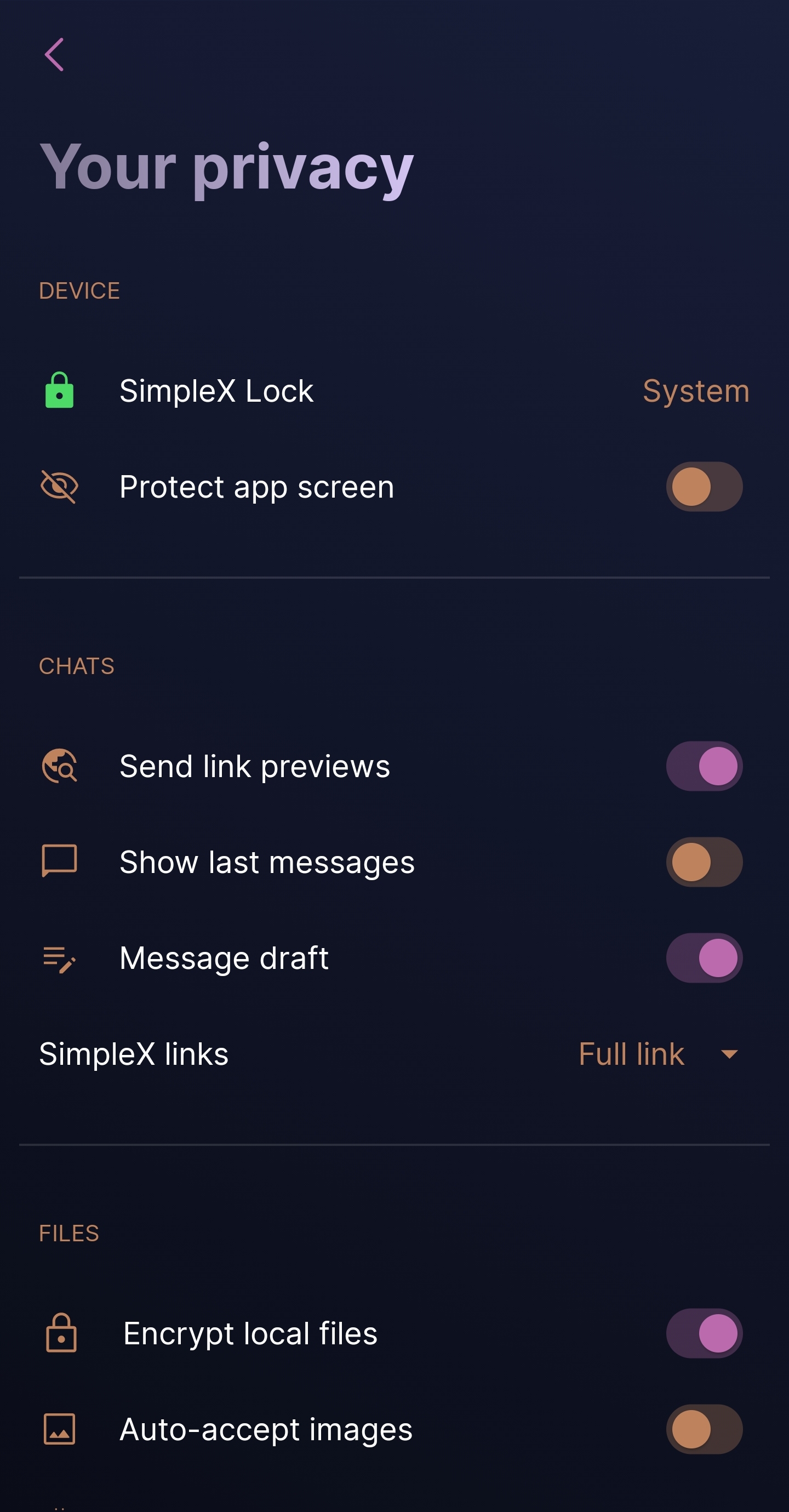Go back using the top arrow
The image size is (789, 1512).
click(x=54, y=55)
